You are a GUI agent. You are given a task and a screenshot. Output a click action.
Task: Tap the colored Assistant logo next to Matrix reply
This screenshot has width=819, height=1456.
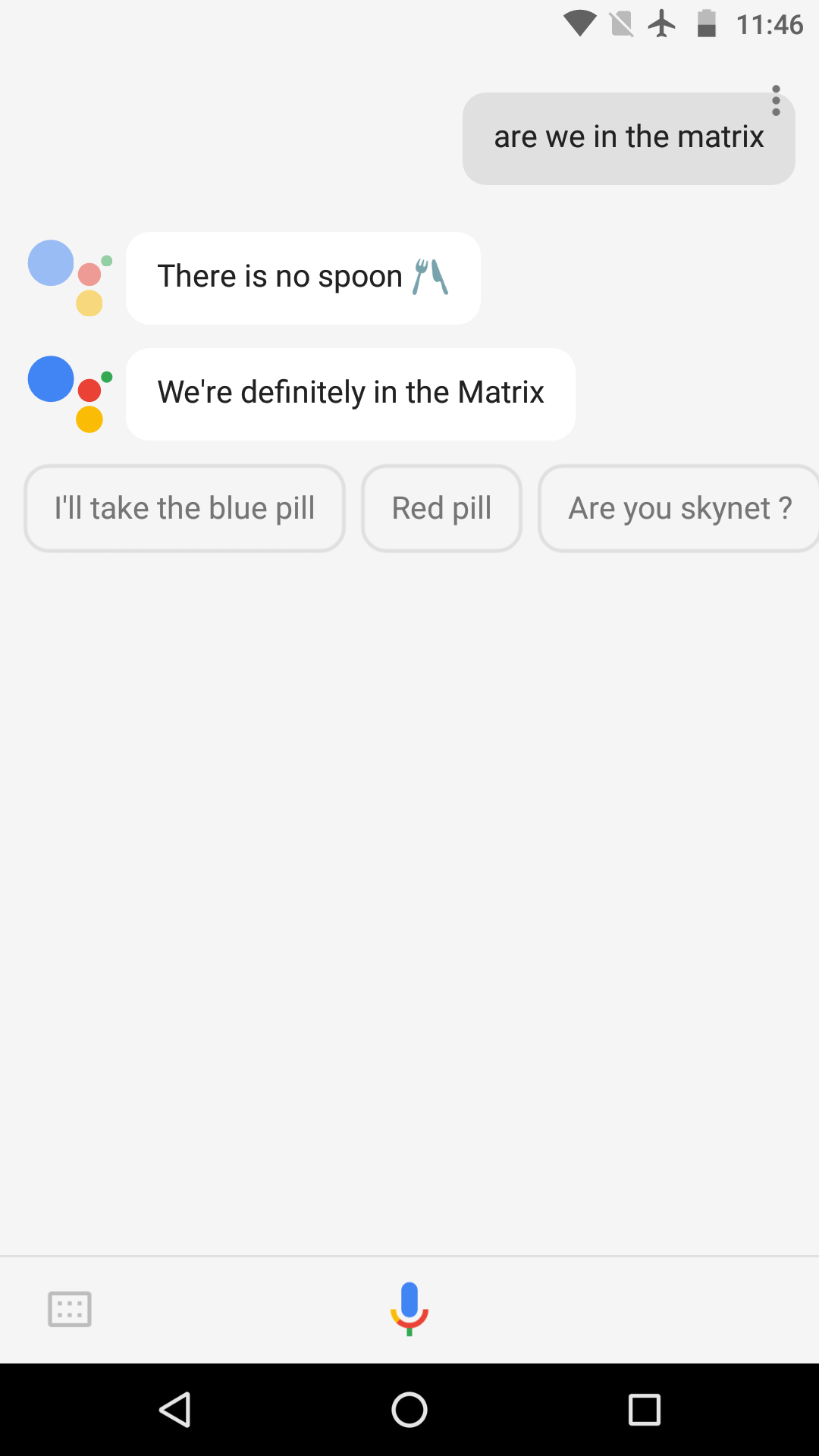[64, 393]
